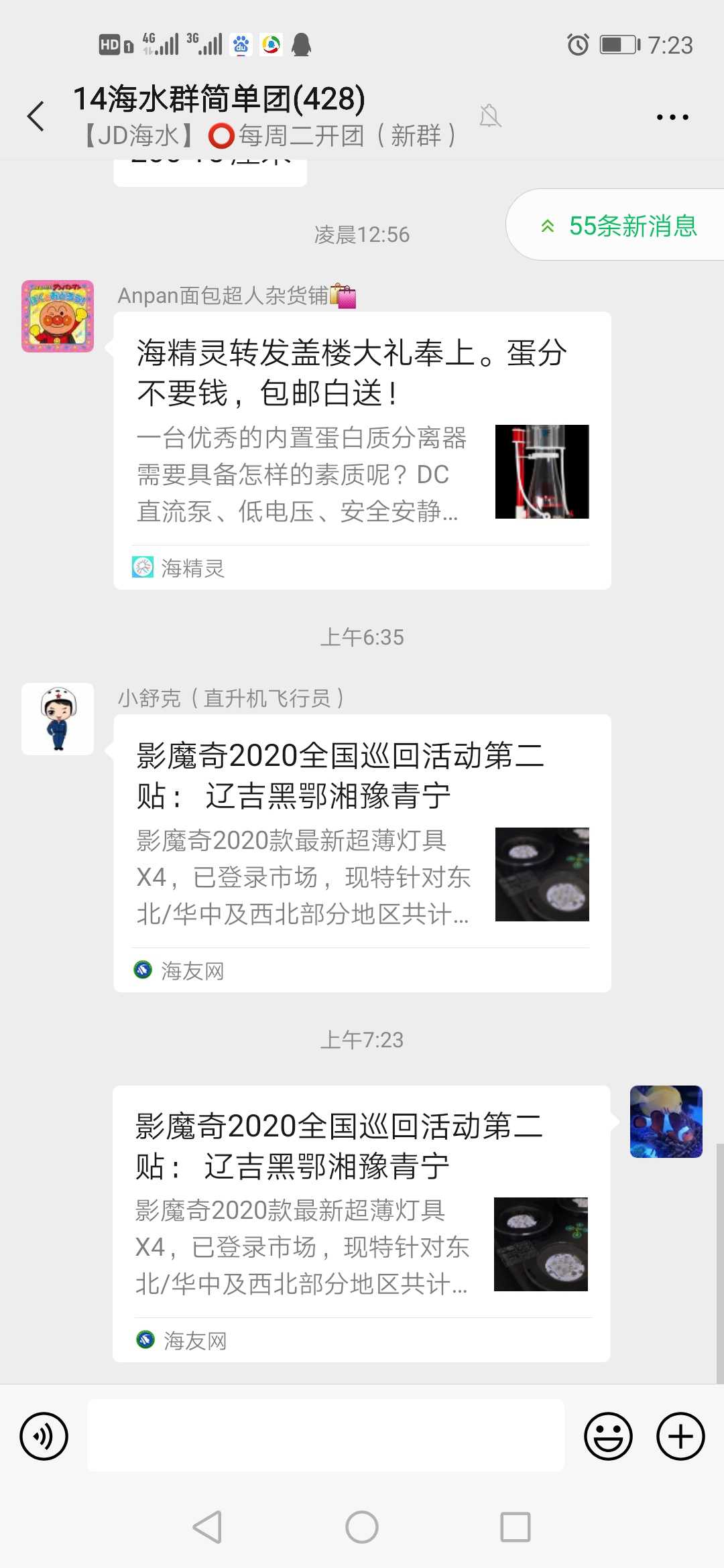Focus the message text field
Image resolution: width=724 pixels, height=1568 pixels.
tap(326, 1436)
